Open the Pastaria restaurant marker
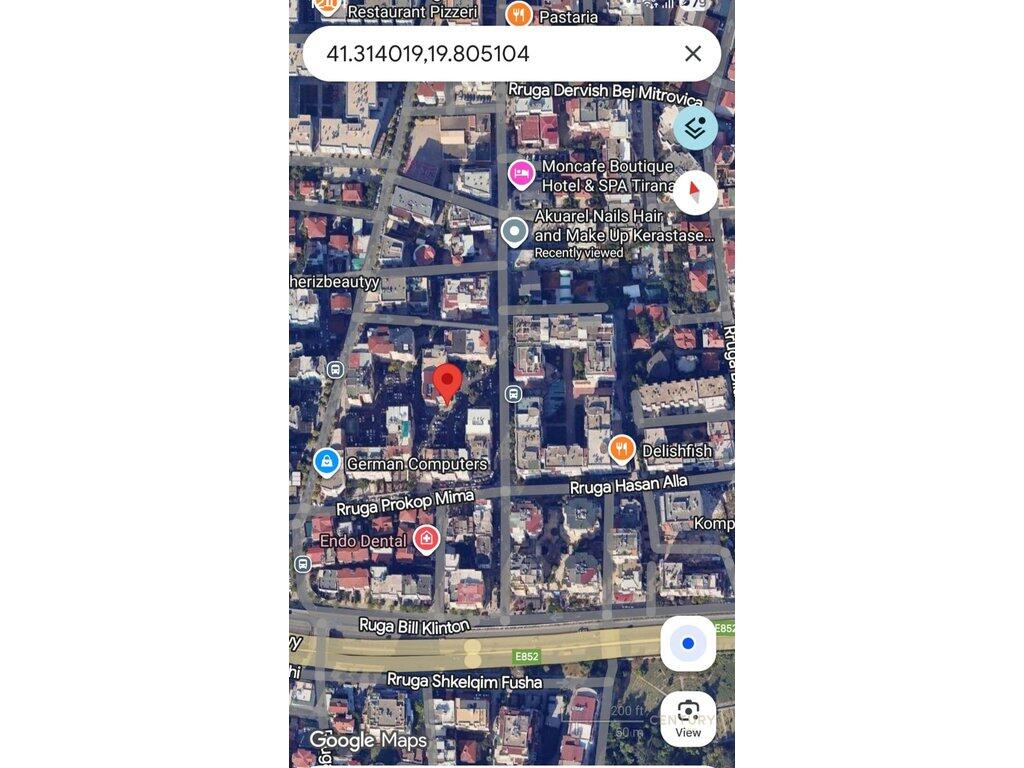This screenshot has height=768, width=1024. coord(518,15)
